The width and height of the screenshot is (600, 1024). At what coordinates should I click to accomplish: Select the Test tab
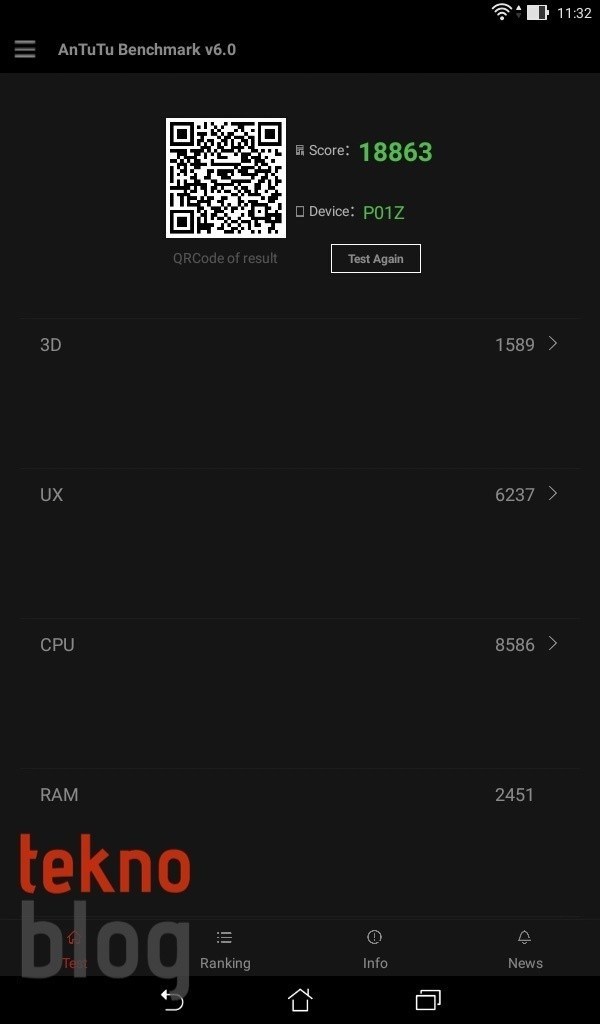74,949
